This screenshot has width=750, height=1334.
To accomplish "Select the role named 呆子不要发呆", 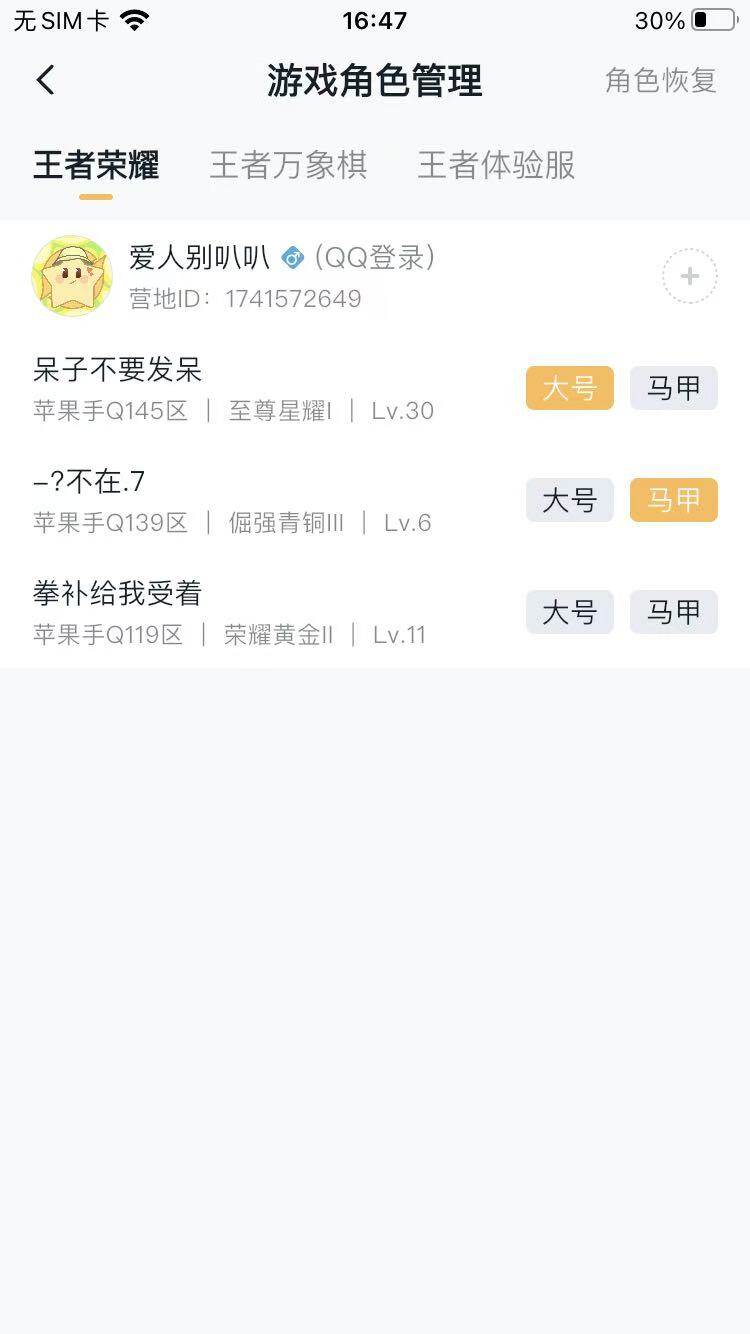I will pos(115,369).
